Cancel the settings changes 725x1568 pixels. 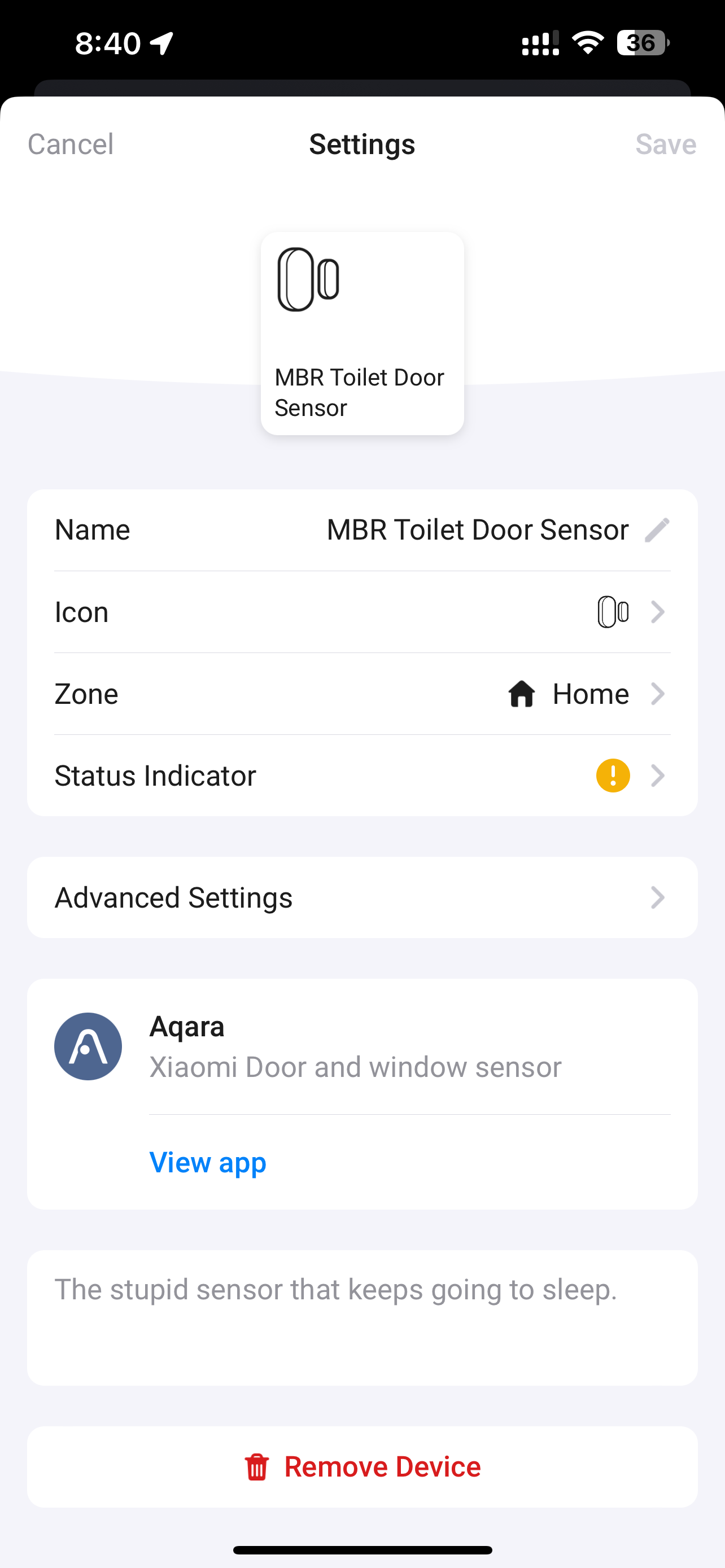click(71, 144)
